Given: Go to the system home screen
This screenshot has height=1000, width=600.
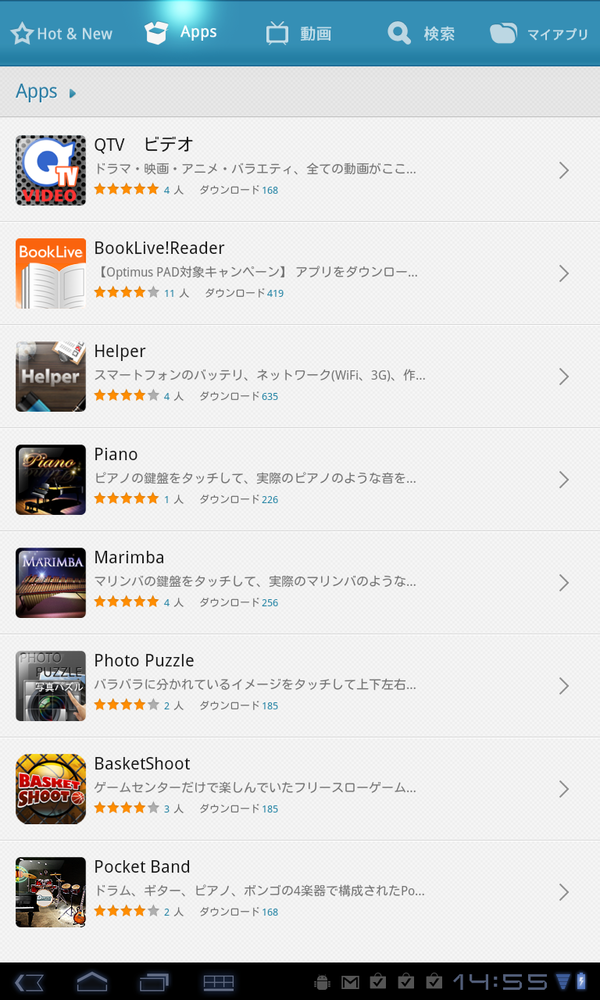Looking at the screenshot, I should (92, 982).
